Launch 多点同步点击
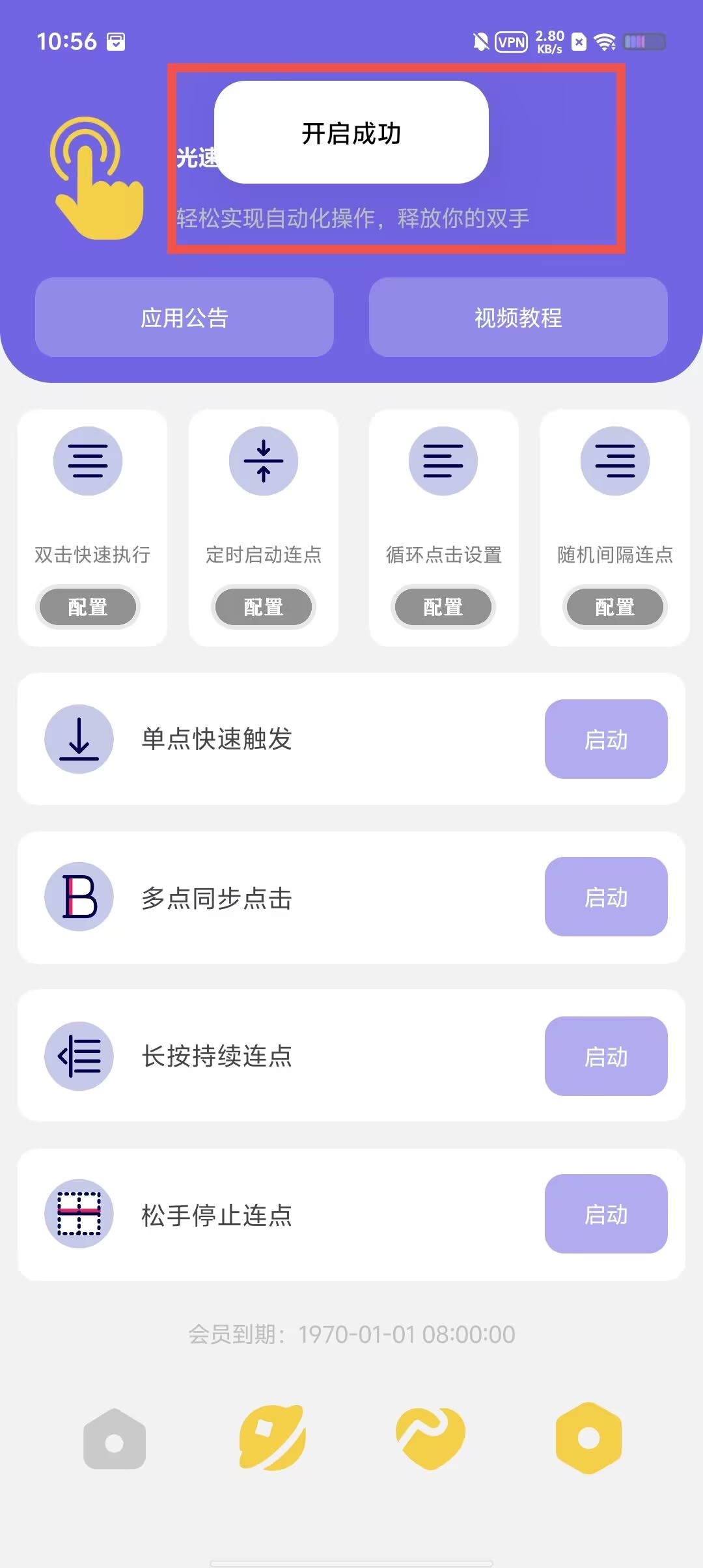The height and width of the screenshot is (1568, 703). pos(606,897)
